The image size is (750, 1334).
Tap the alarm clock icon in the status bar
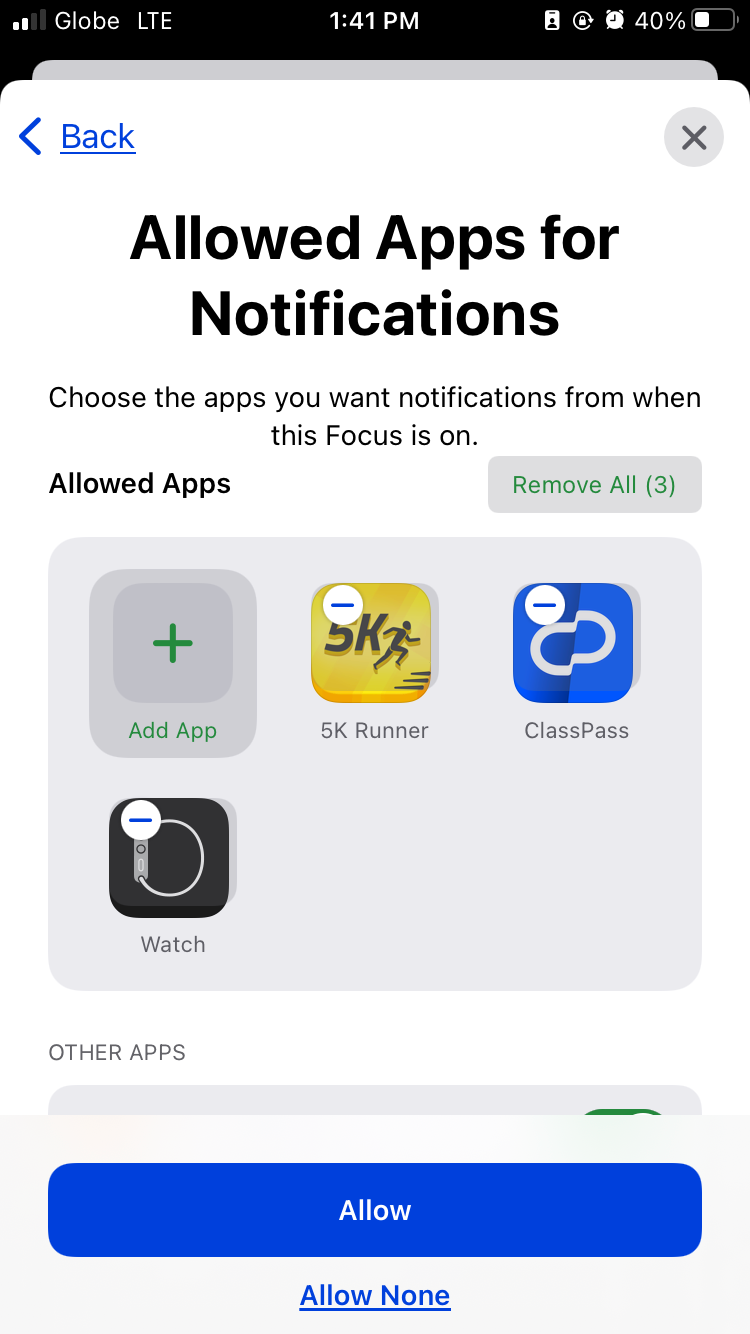(x=613, y=19)
